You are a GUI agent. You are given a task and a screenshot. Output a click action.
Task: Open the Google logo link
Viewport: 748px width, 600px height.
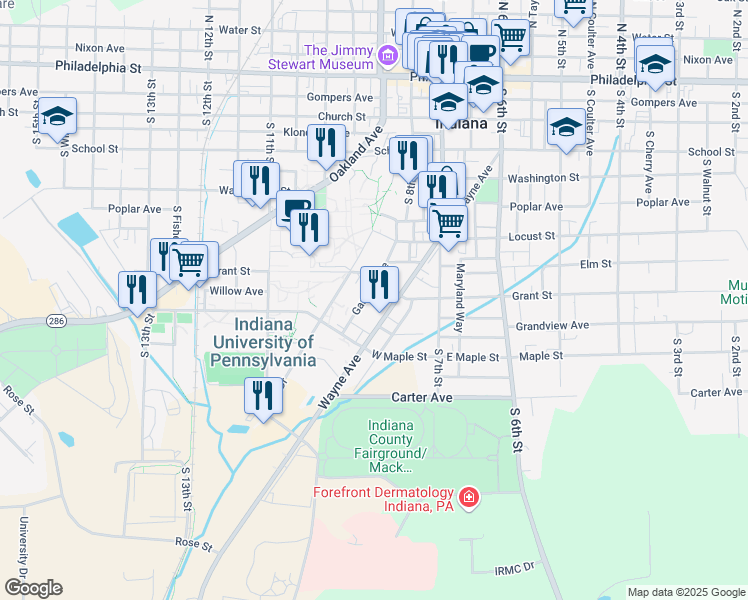point(33,588)
